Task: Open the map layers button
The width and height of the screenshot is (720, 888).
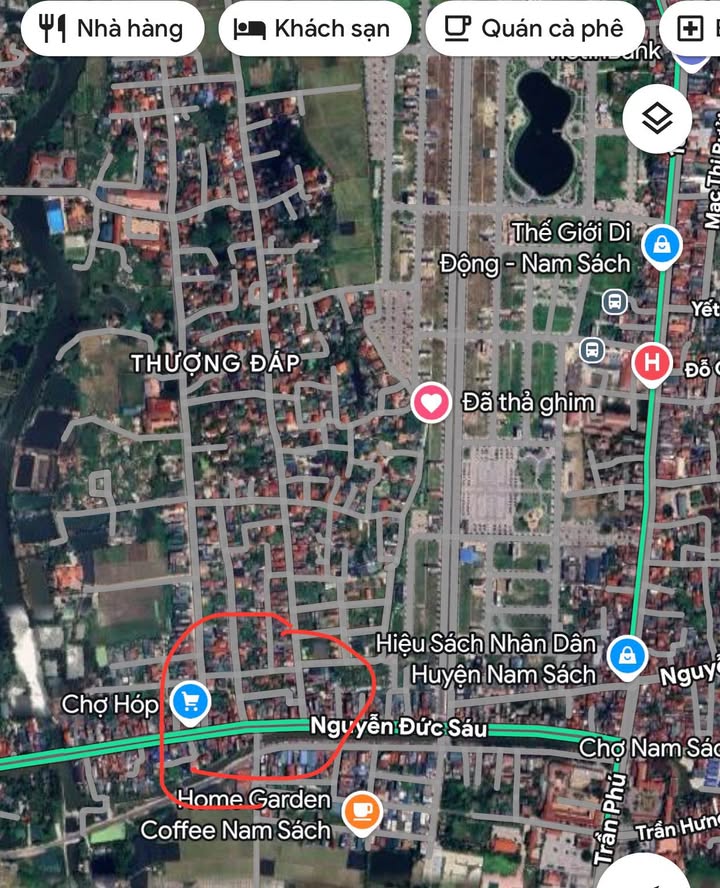Action: click(657, 120)
